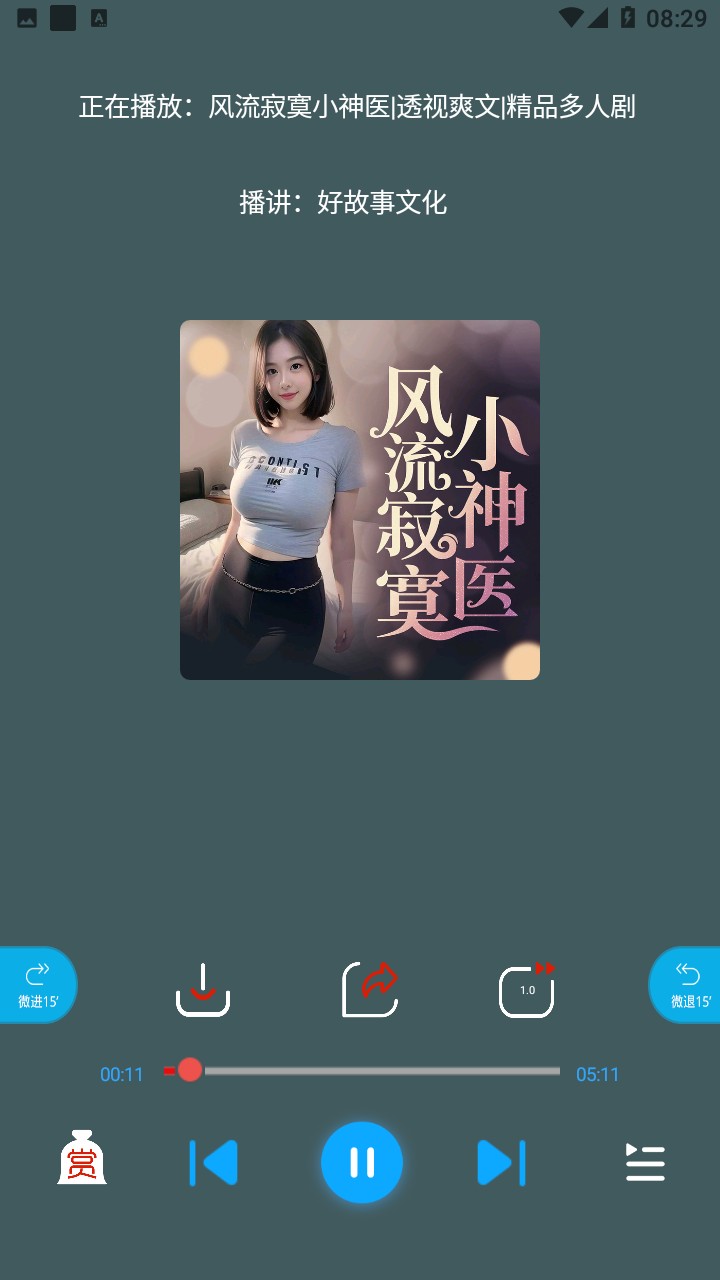Screen dimensions: 720x1280
Task: Tap the battery indicator in the status bar
Action: pos(628,17)
